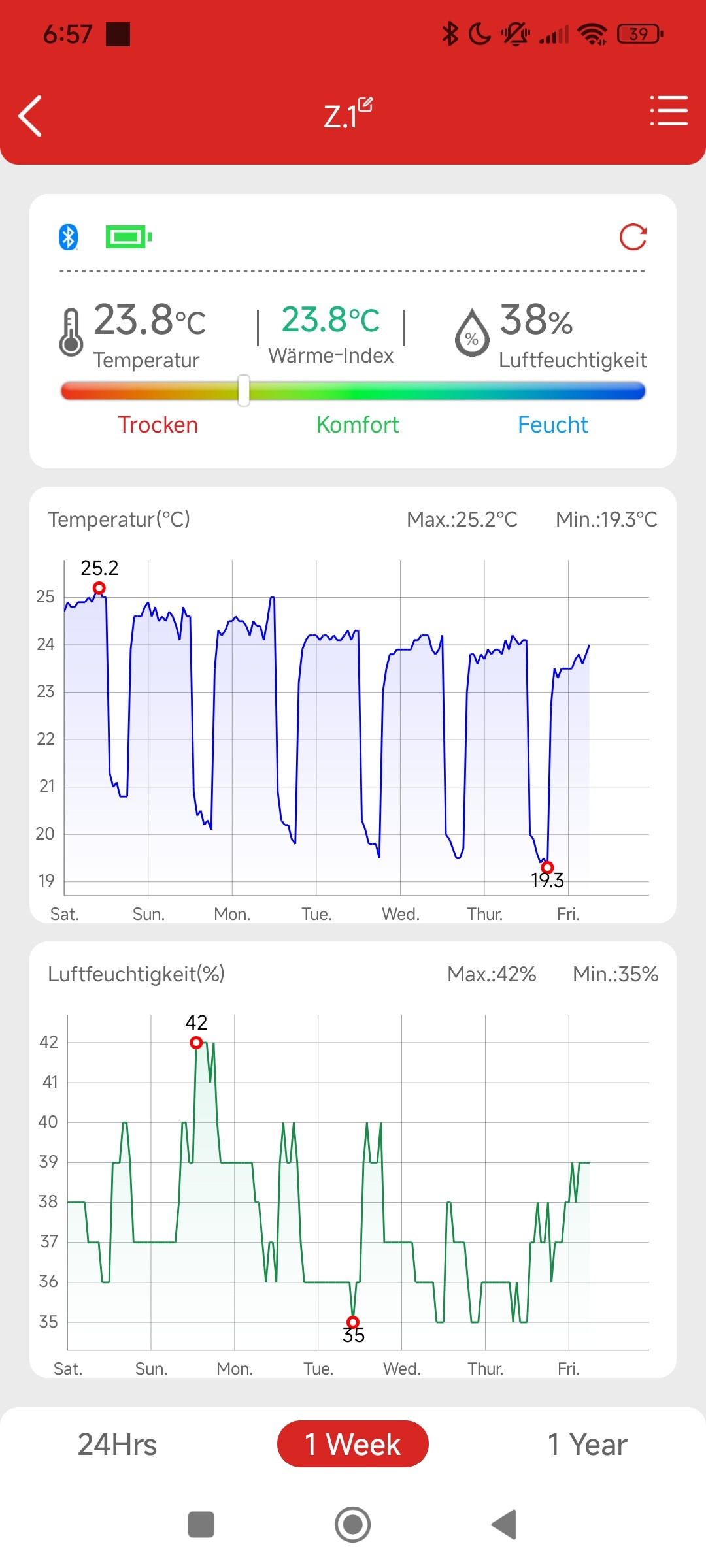Edit the device name Z.1
Image resolution: width=706 pixels, height=1568 pixels.
[x=365, y=105]
